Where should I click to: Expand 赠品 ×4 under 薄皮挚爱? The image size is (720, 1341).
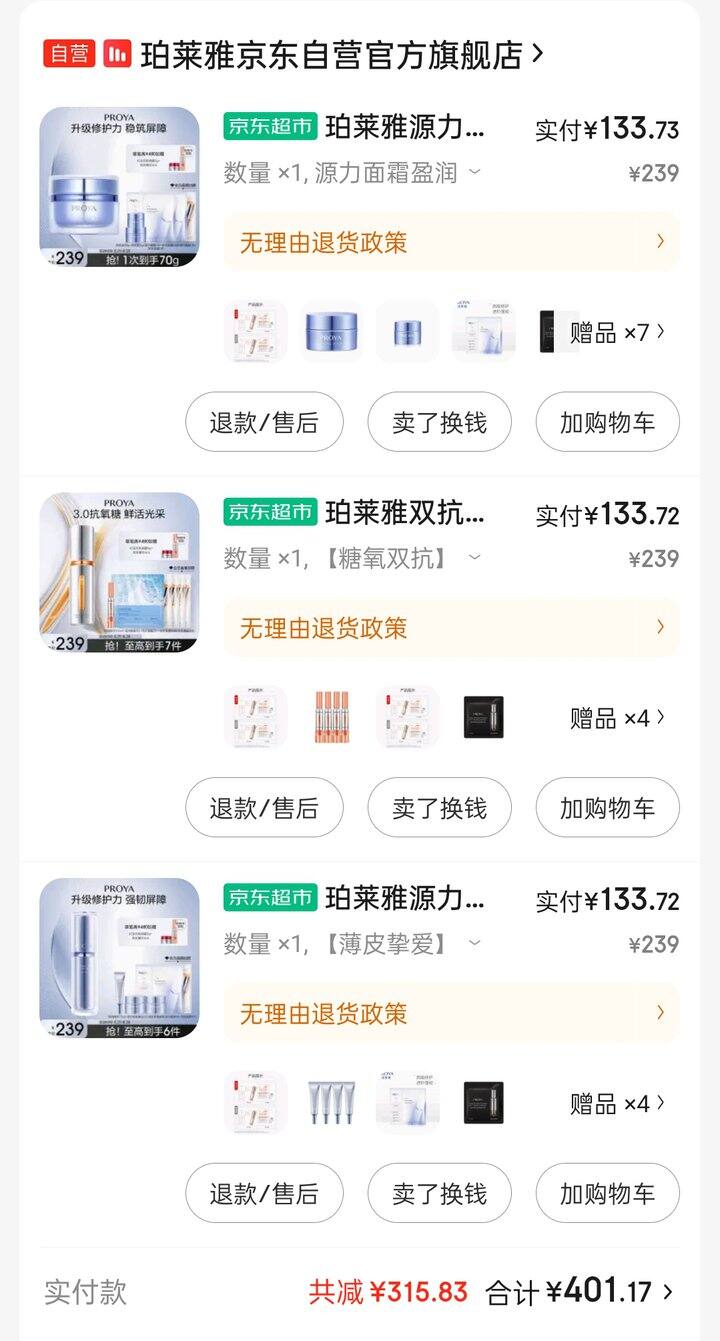point(617,1104)
